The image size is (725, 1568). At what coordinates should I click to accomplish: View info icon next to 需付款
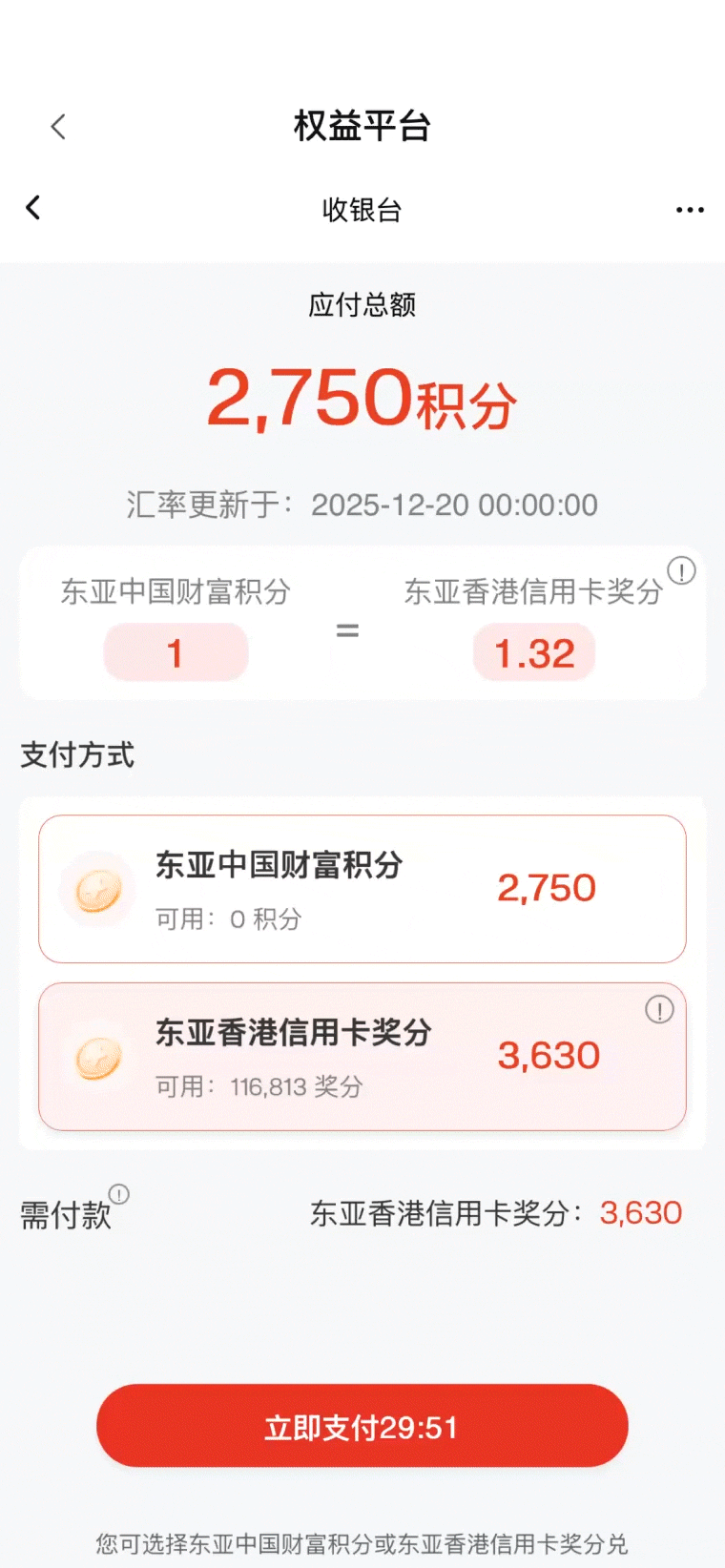tap(119, 1194)
